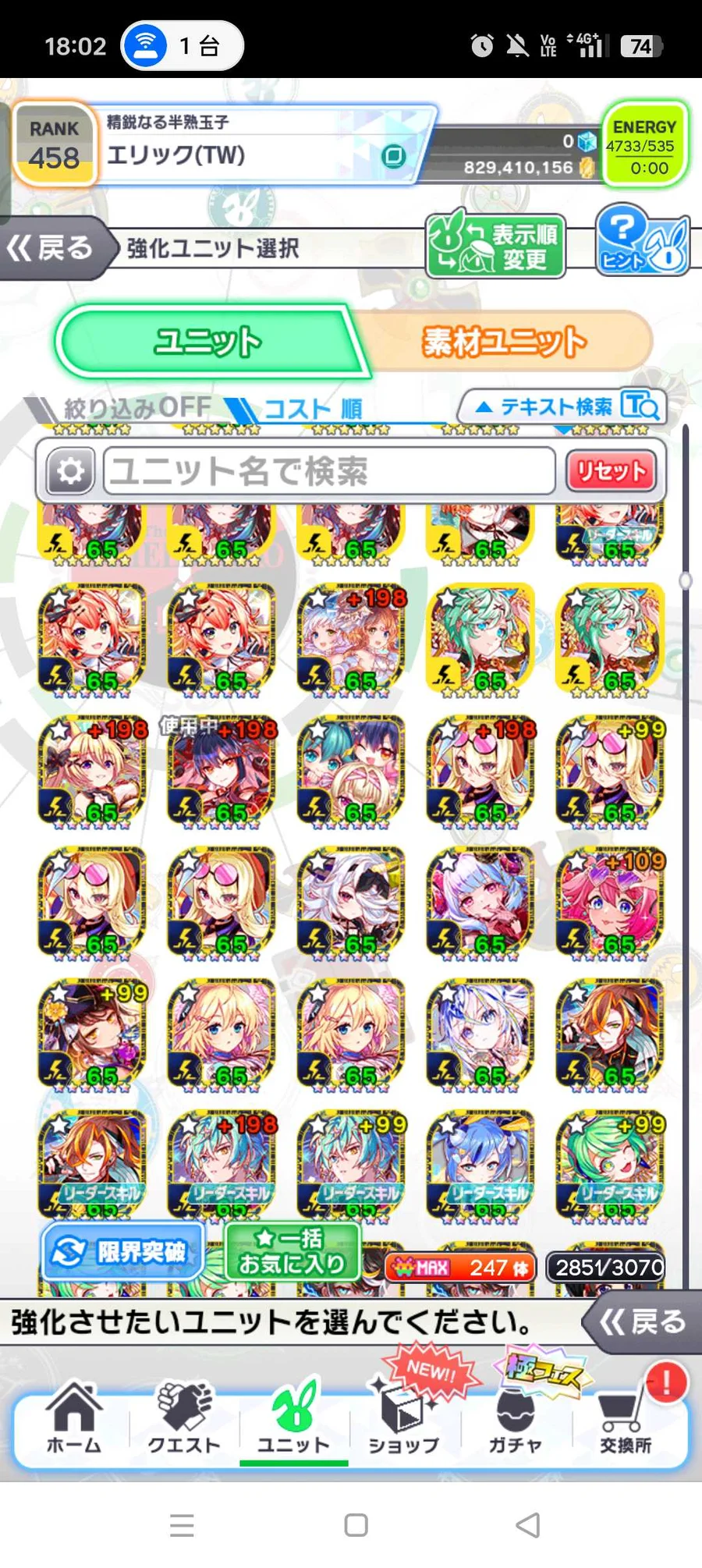Screen dimensions: 702x1568
Task: Go to the ホーム tab
Action: coord(73,1418)
